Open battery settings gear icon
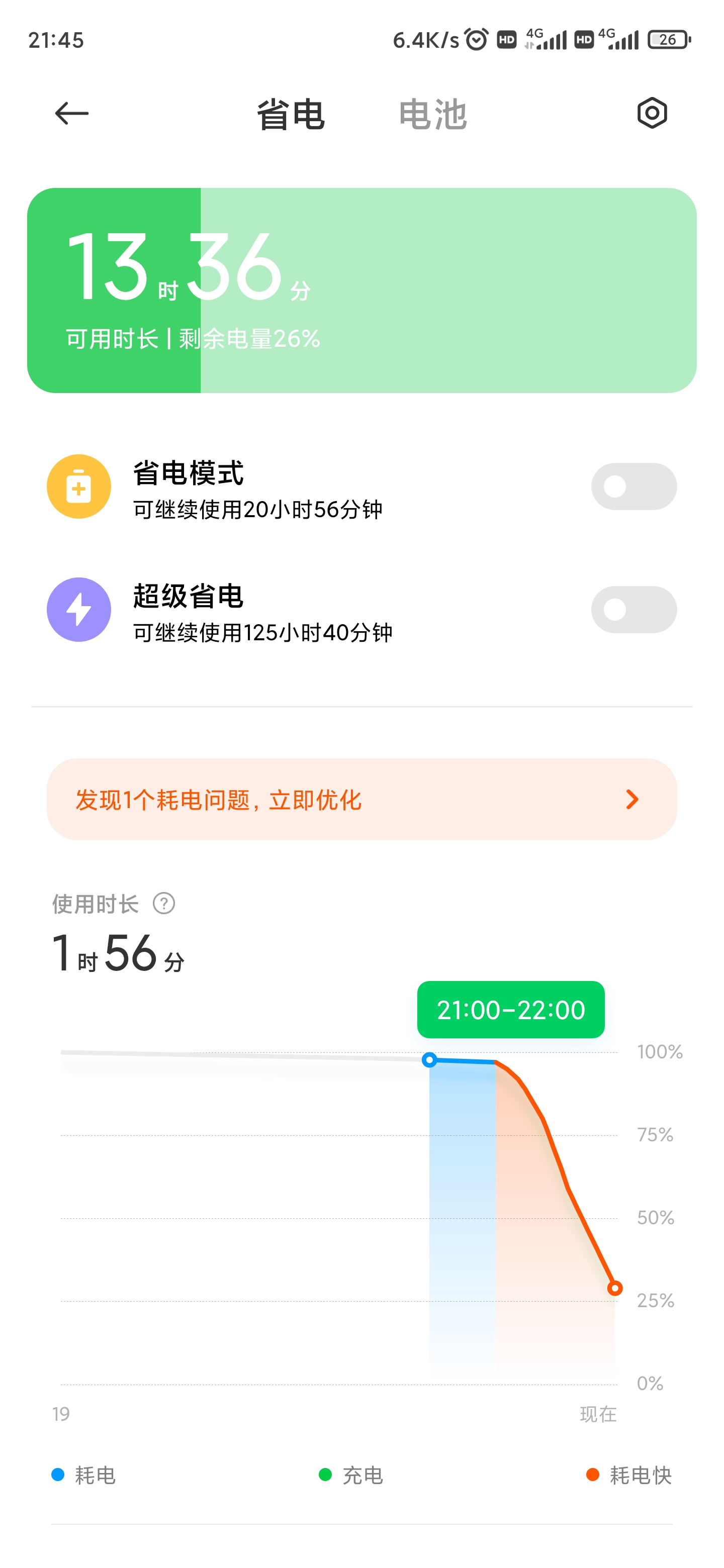The width and height of the screenshot is (724, 1568). (652, 113)
